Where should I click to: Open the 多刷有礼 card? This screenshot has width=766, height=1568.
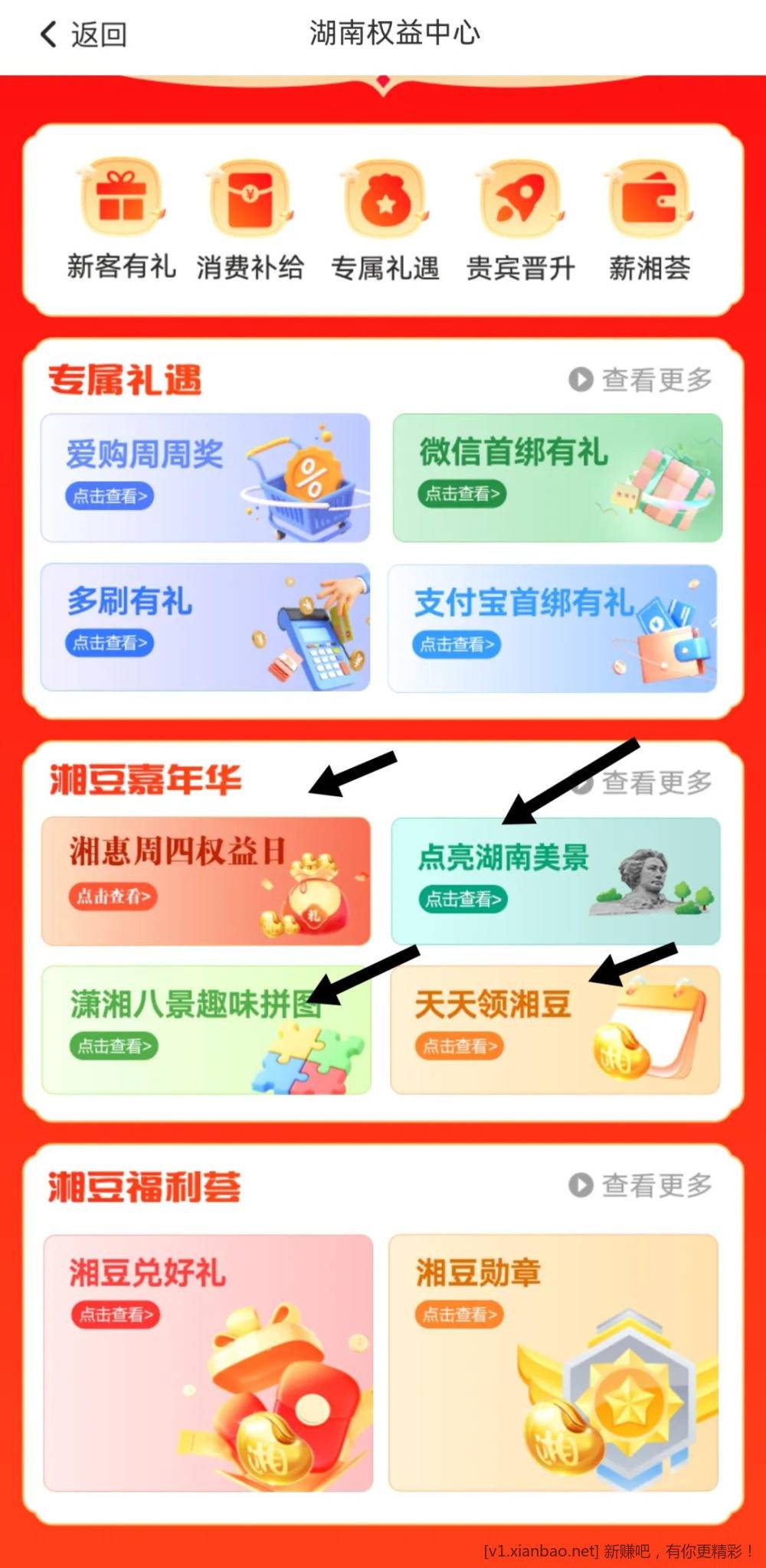click(205, 627)
